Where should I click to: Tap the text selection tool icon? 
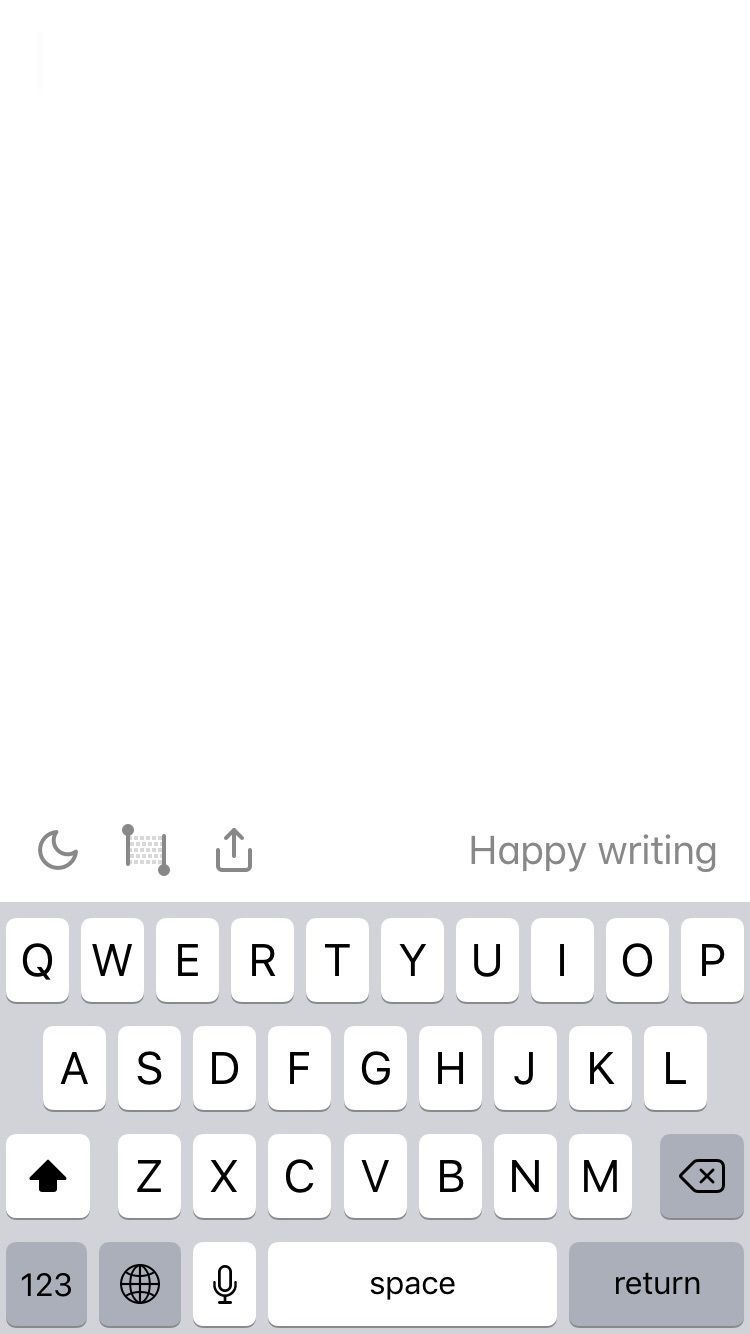coord(146,851)
